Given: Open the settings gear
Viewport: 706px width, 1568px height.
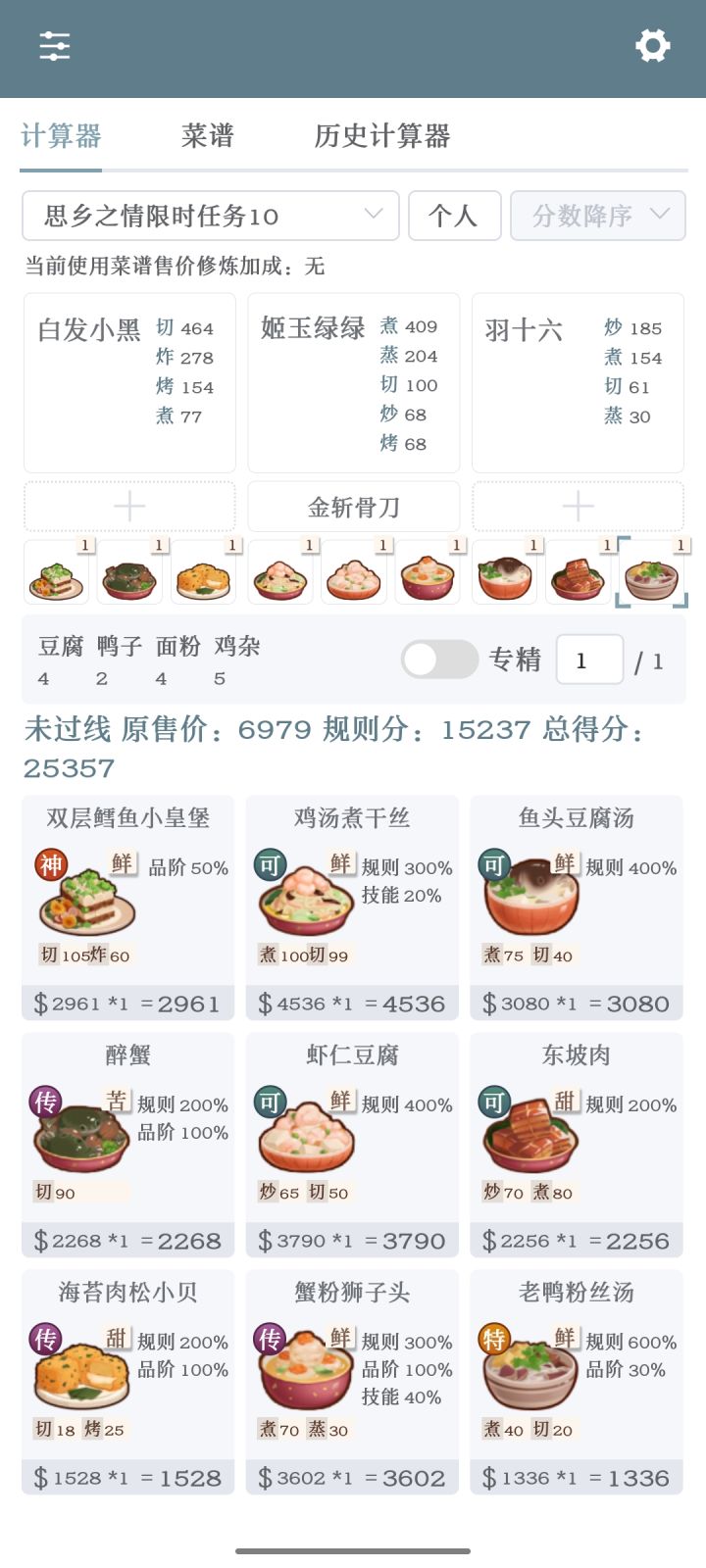Looking at the screenshot, I should [x=652, y=46].
